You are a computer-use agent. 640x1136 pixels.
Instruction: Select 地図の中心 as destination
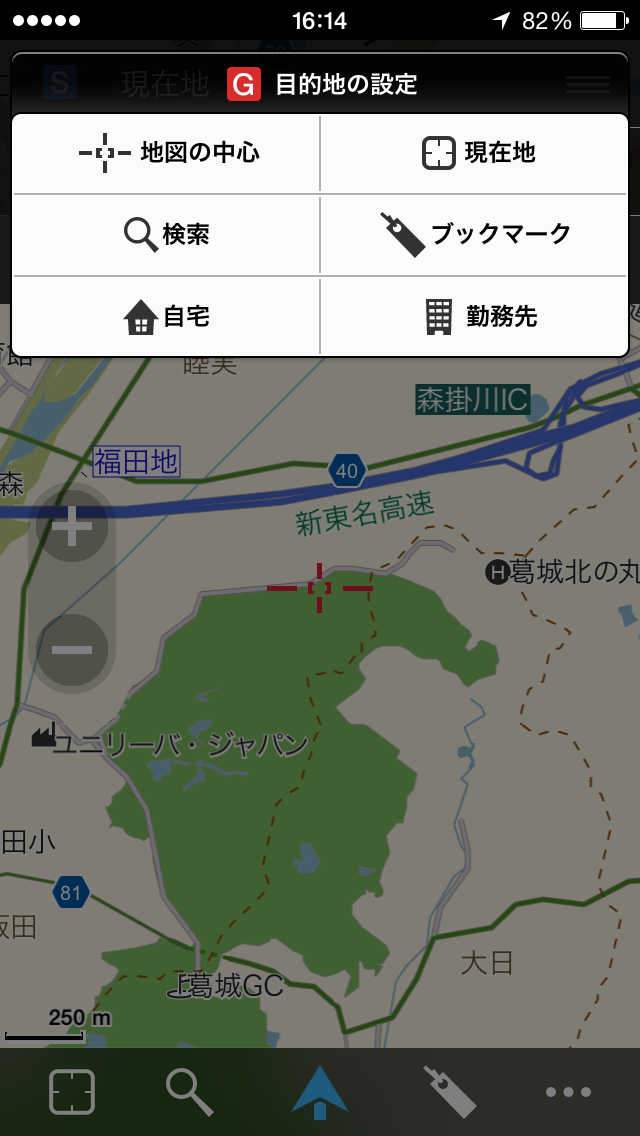pos(166,154)
